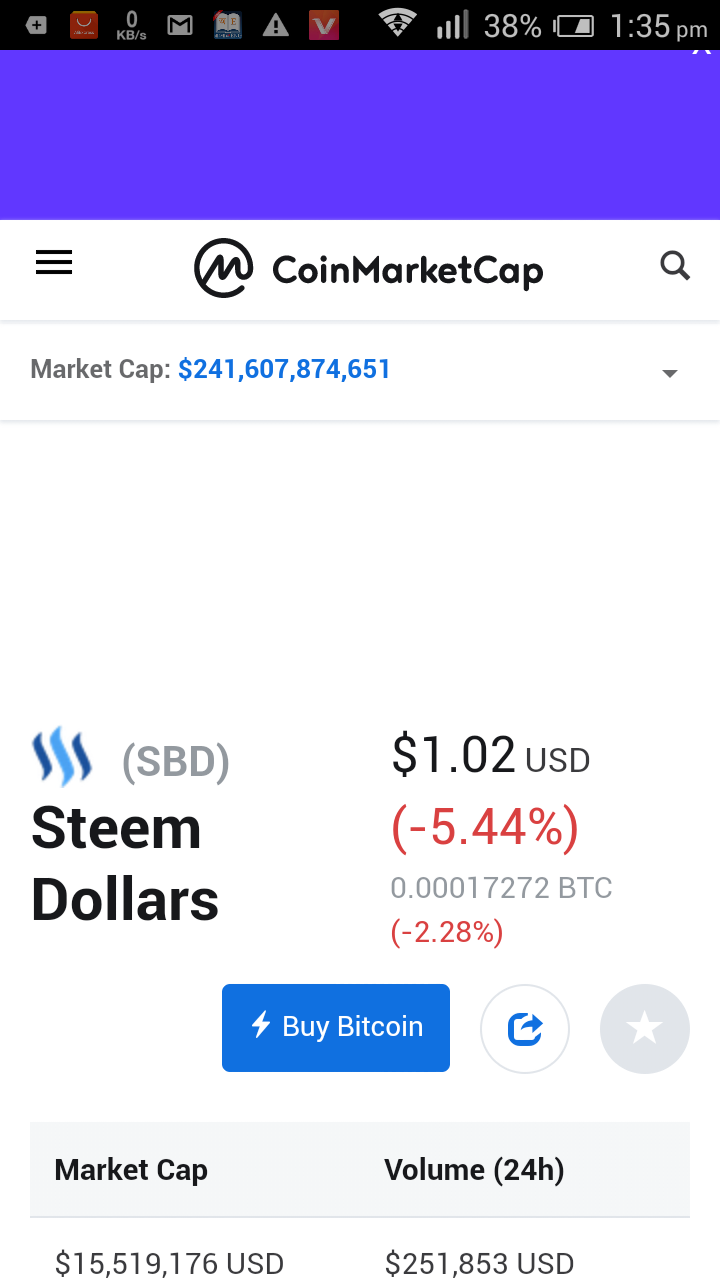Screen dimensions: 720x1280
Task: Open the total market cap value link
Action: click(284, 370)
